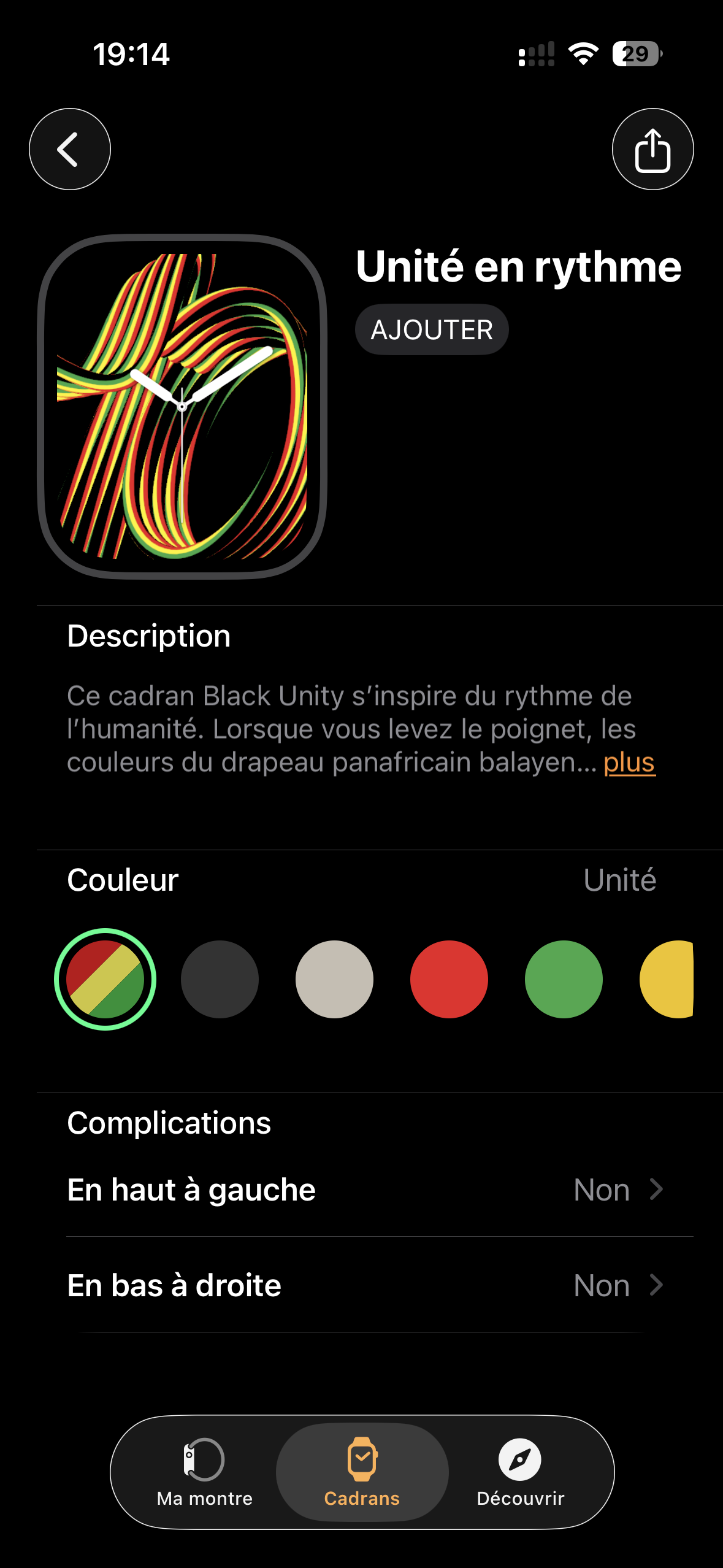The width and height of the screenshot is (723, 1568).
Task: Select the red color swatch
Action: tap(449, 979)
